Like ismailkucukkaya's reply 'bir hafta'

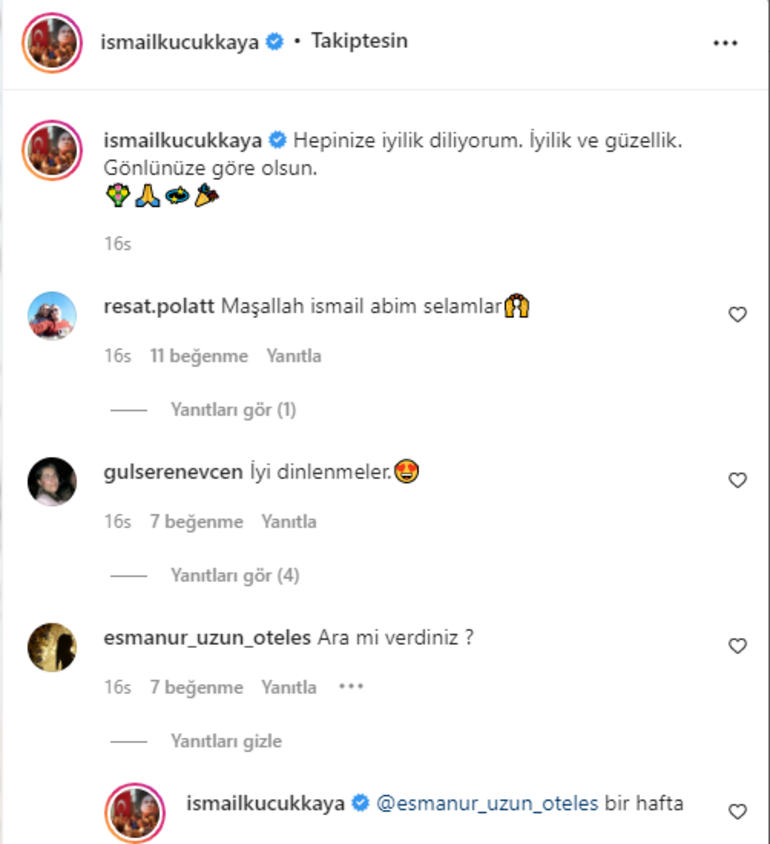point(737,812)
